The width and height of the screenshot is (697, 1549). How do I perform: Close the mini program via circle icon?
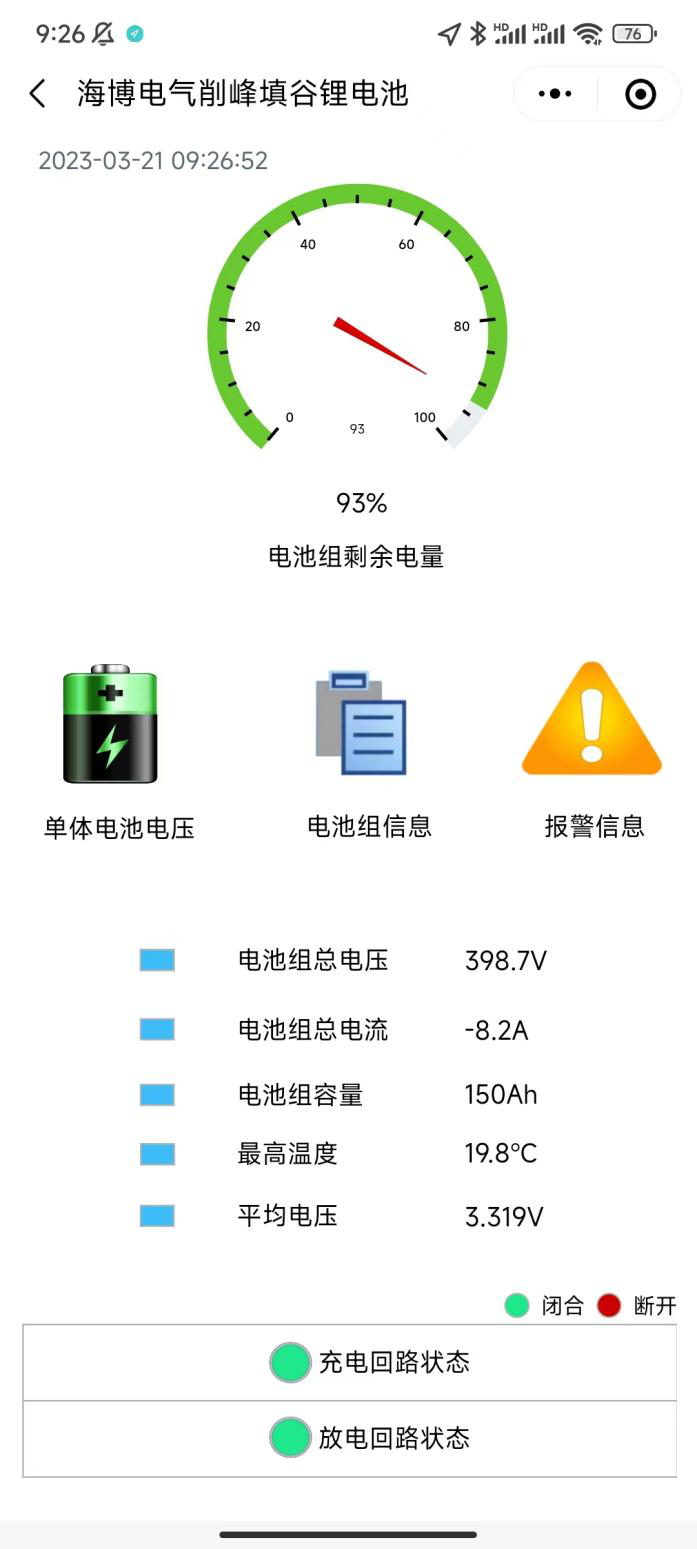click(640, 94)
